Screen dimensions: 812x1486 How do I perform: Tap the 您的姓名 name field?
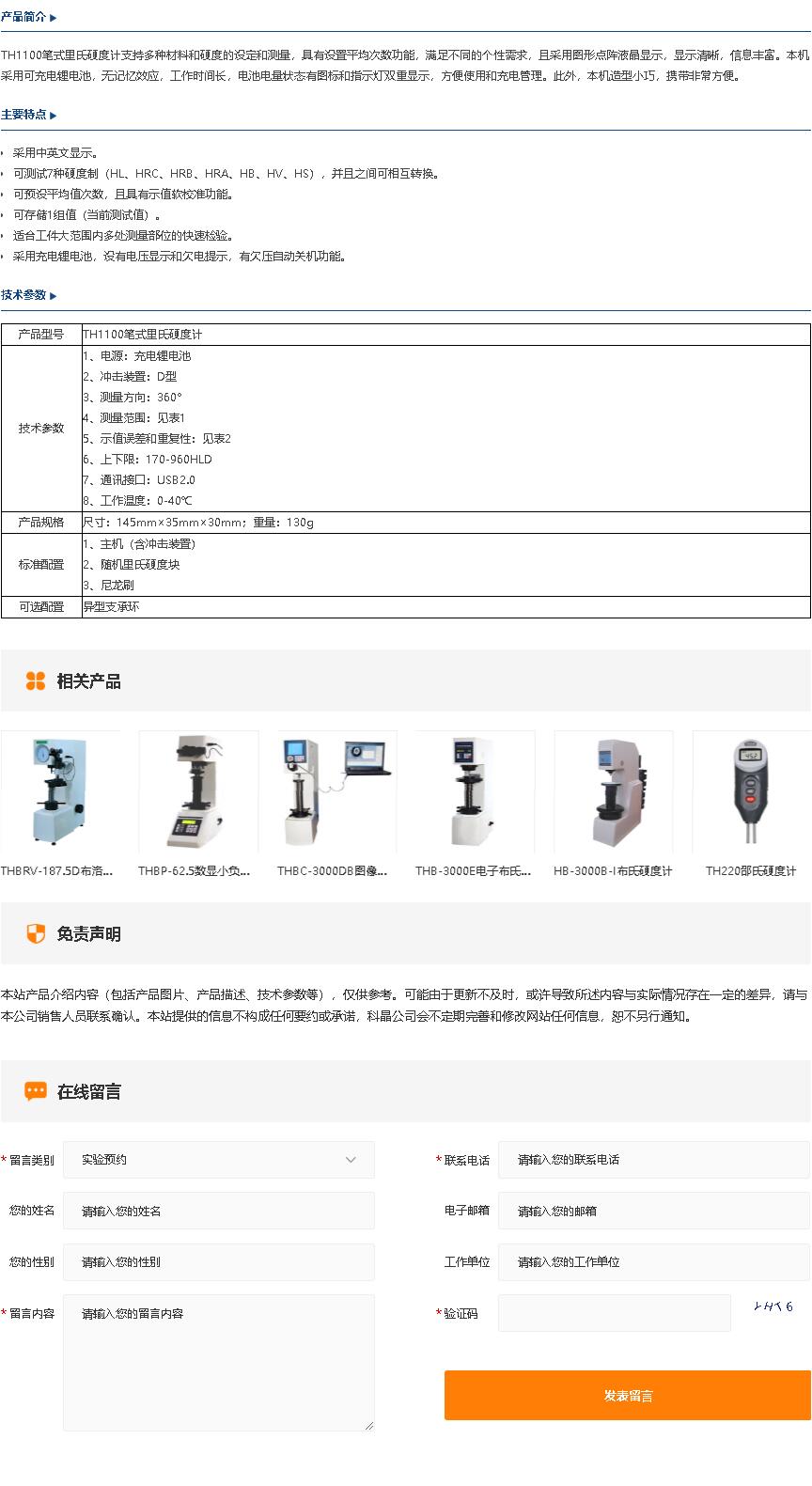point(219,1211)
